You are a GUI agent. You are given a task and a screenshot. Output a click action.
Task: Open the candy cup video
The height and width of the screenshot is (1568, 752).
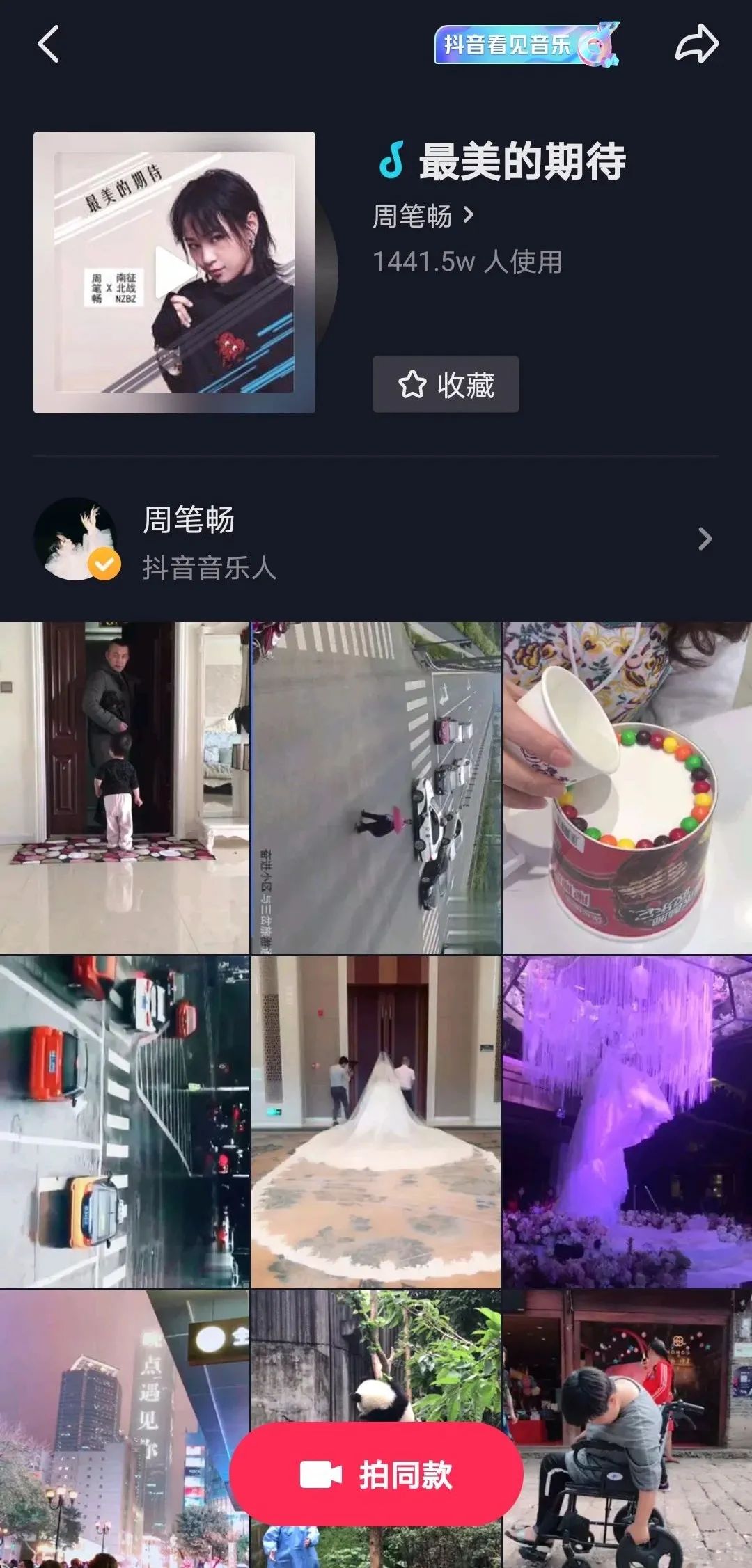(x=627, y=788)
